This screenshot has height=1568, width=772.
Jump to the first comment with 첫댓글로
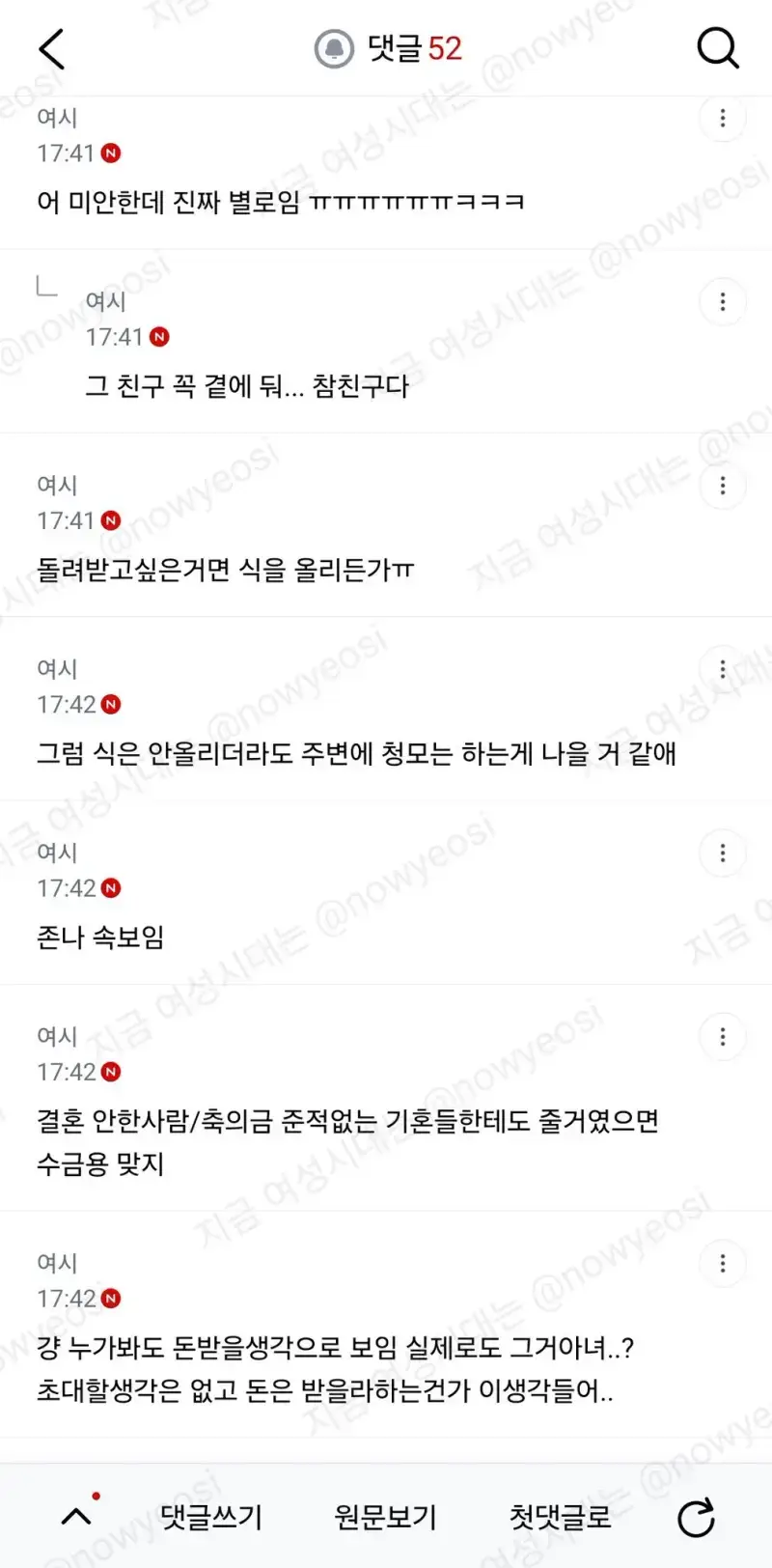point(560,1517)
